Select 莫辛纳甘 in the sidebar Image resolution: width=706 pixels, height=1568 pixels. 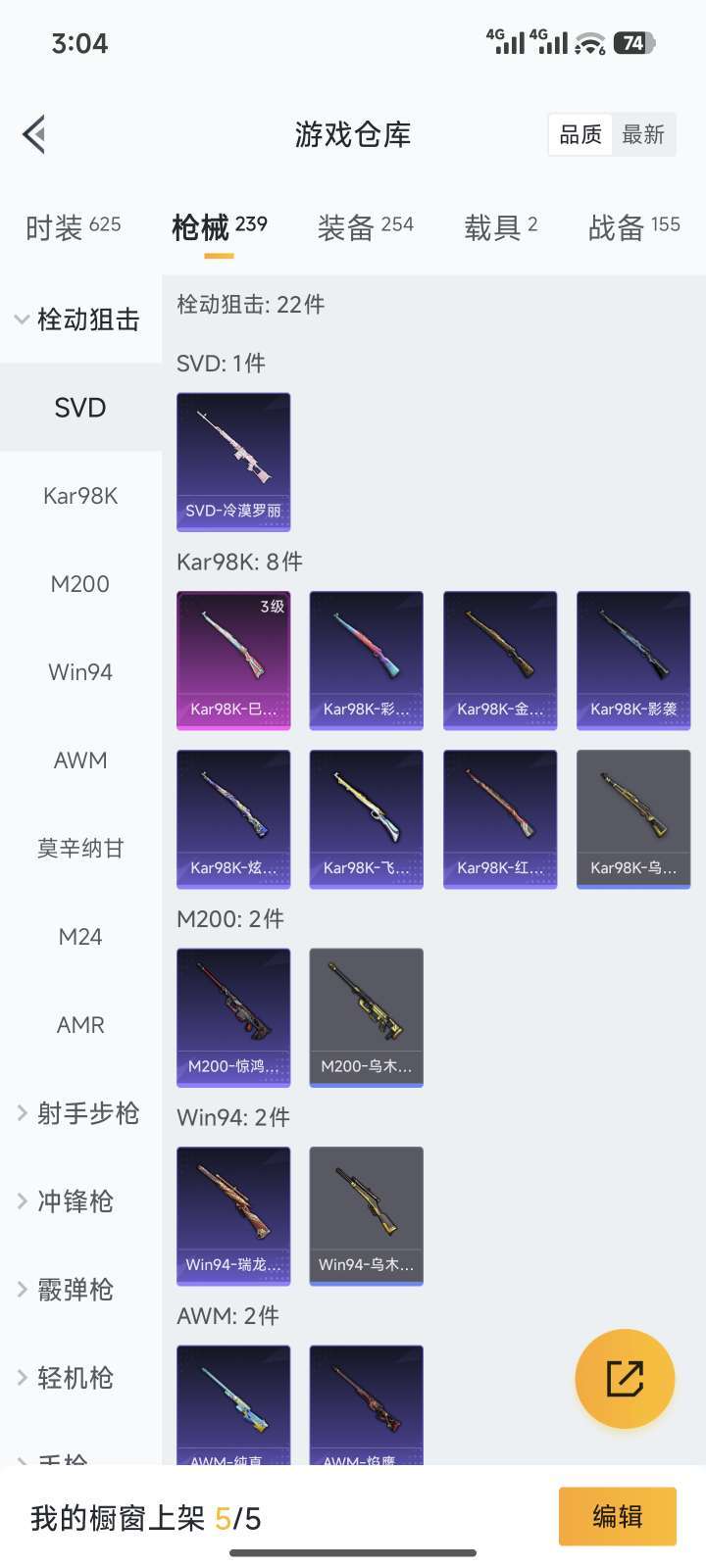(80, 848)
